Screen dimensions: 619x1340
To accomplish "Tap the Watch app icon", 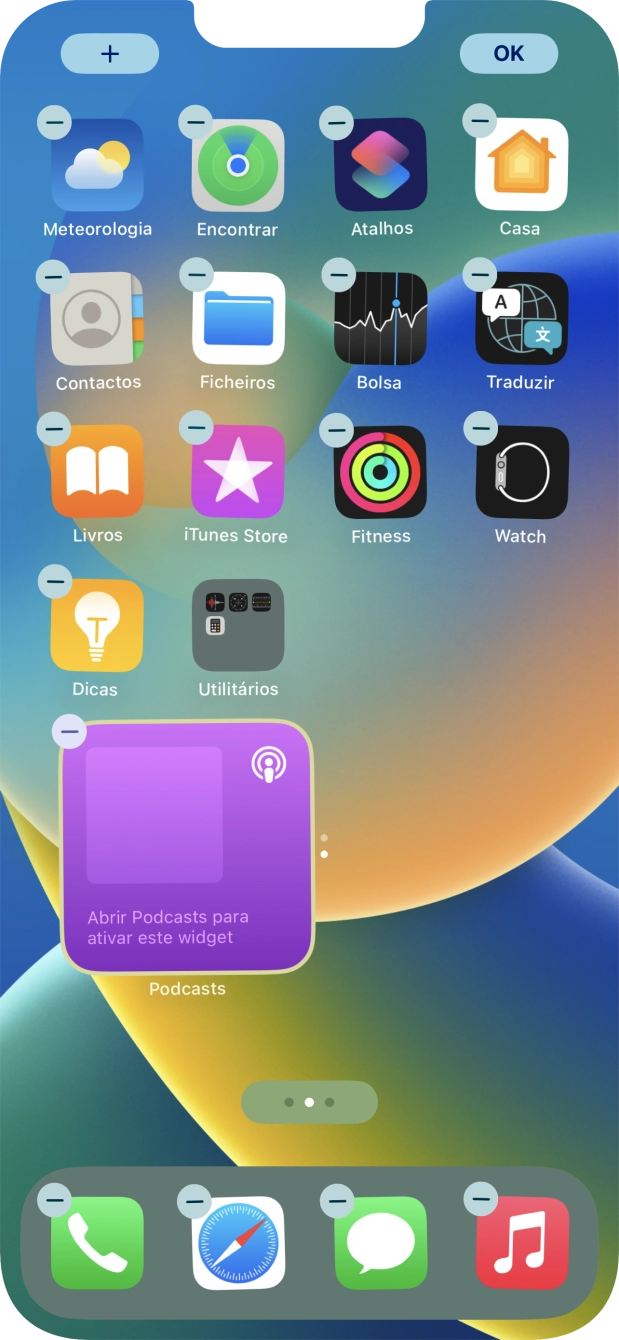I will (522, 472).
